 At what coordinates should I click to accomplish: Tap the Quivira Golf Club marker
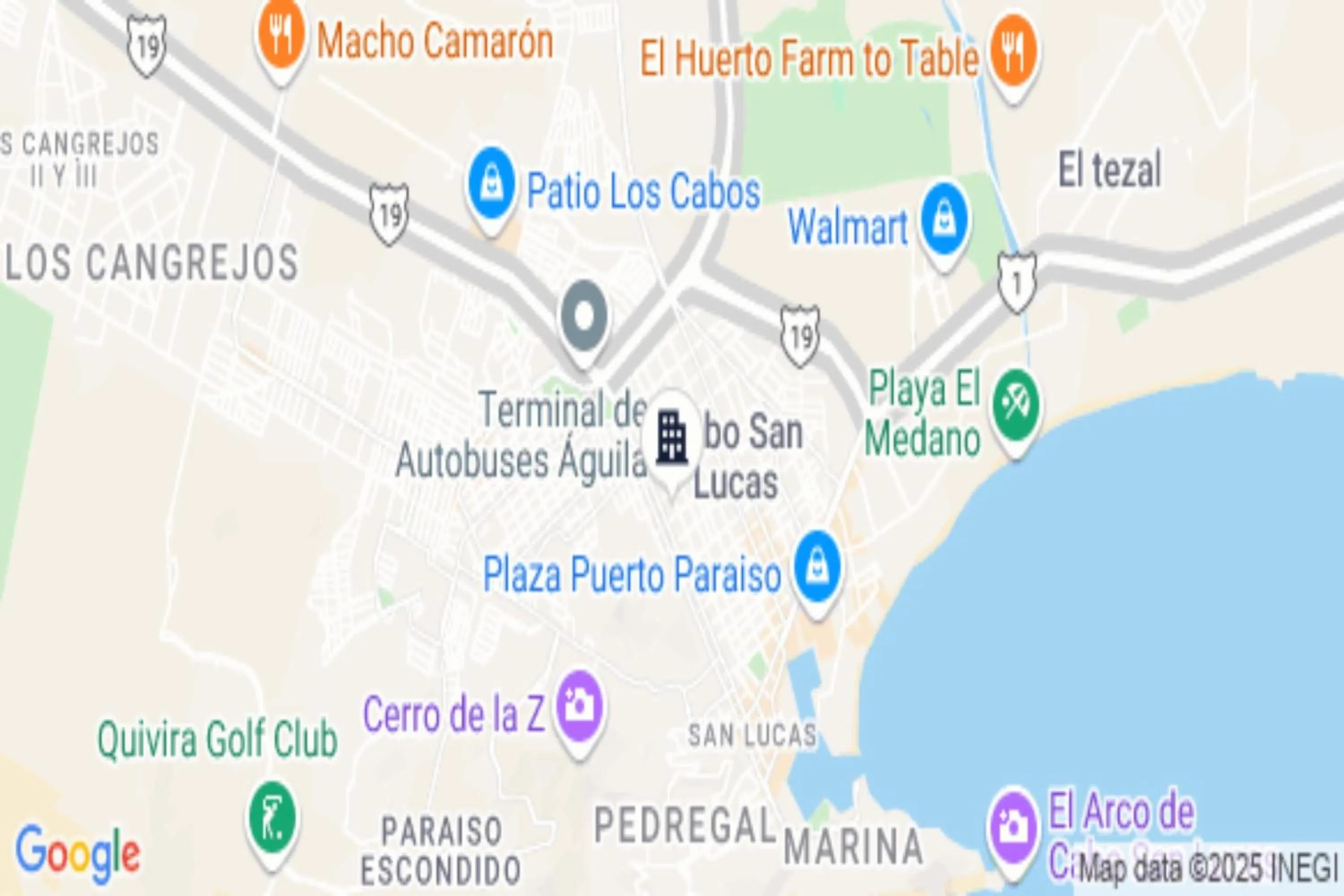click(272, 819)
